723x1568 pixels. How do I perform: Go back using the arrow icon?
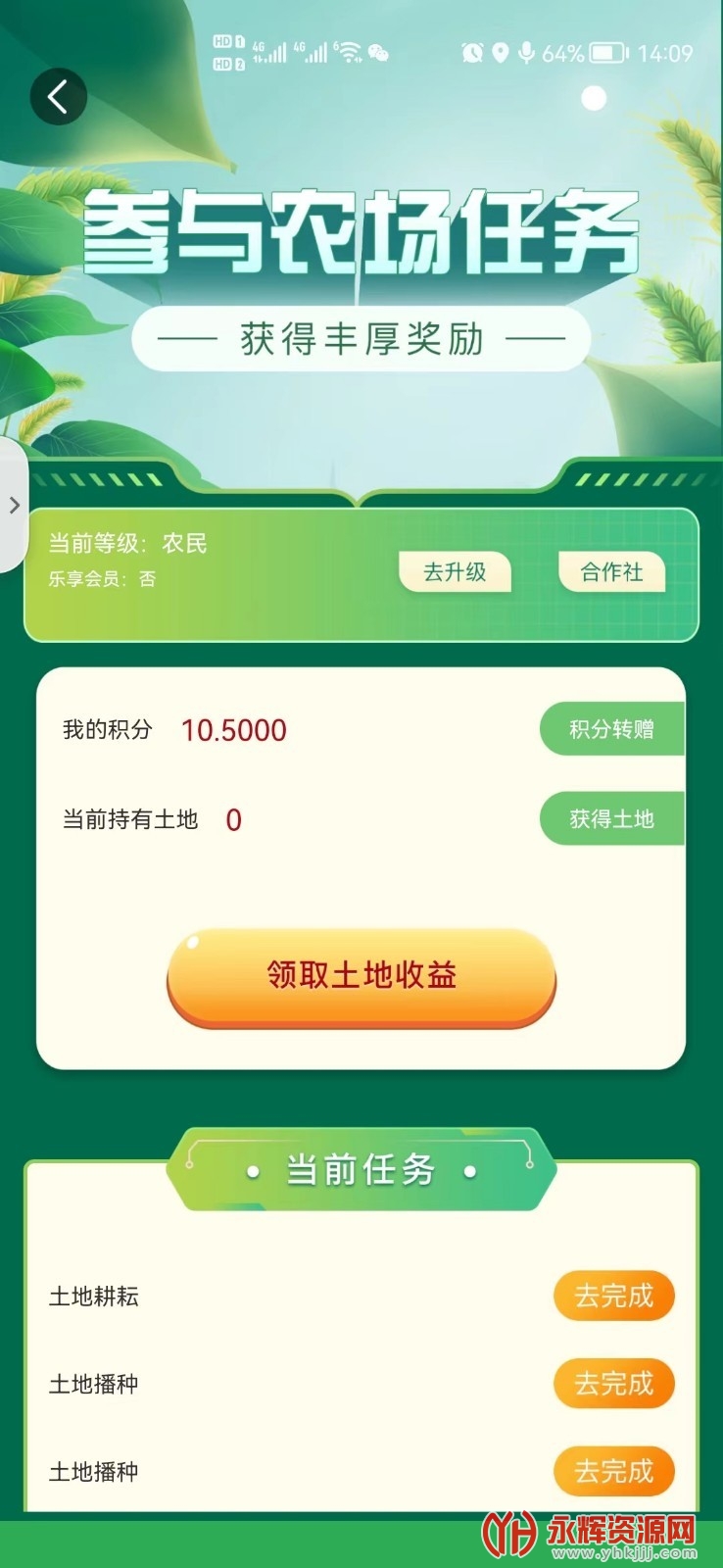58,97
